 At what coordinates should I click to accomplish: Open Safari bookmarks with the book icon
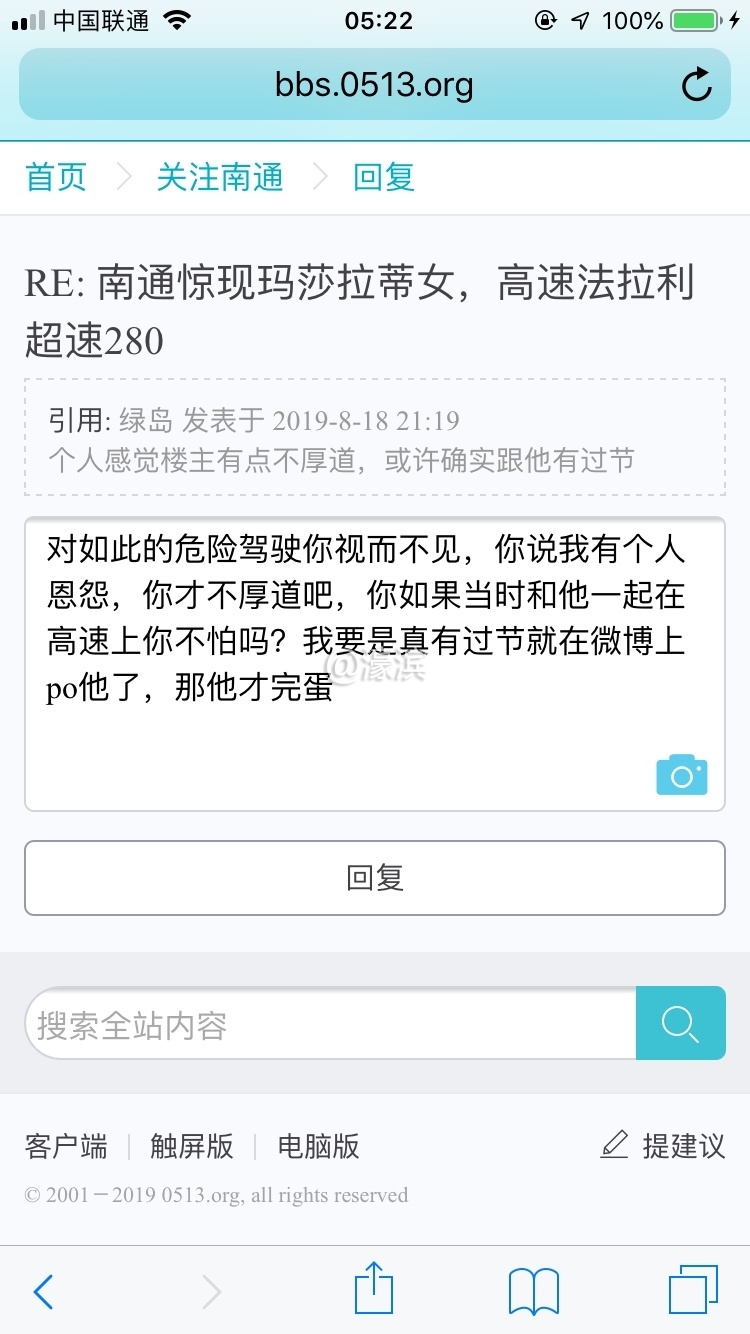coord(532,1290)
